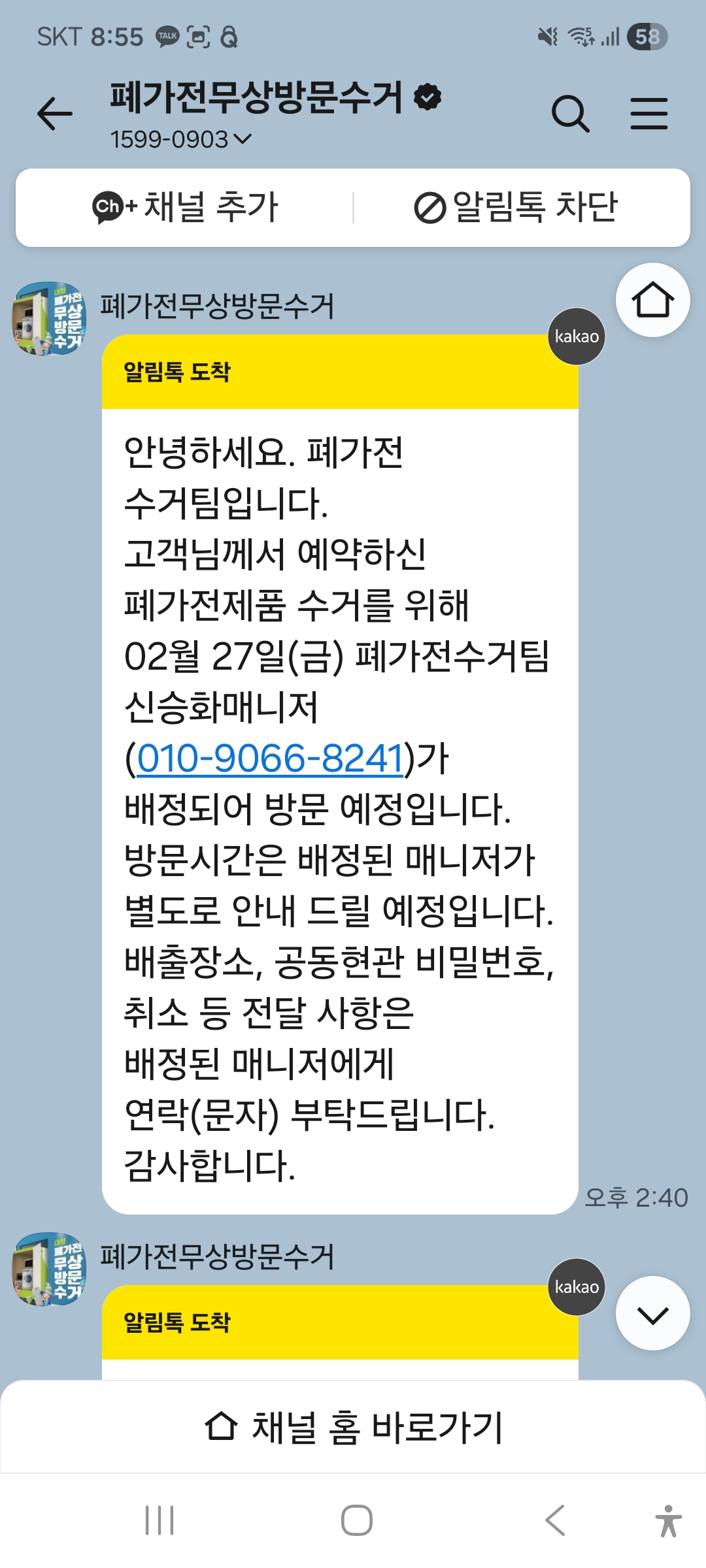Open the first message's 폐가전무상방문수거 profile picture

49,319
